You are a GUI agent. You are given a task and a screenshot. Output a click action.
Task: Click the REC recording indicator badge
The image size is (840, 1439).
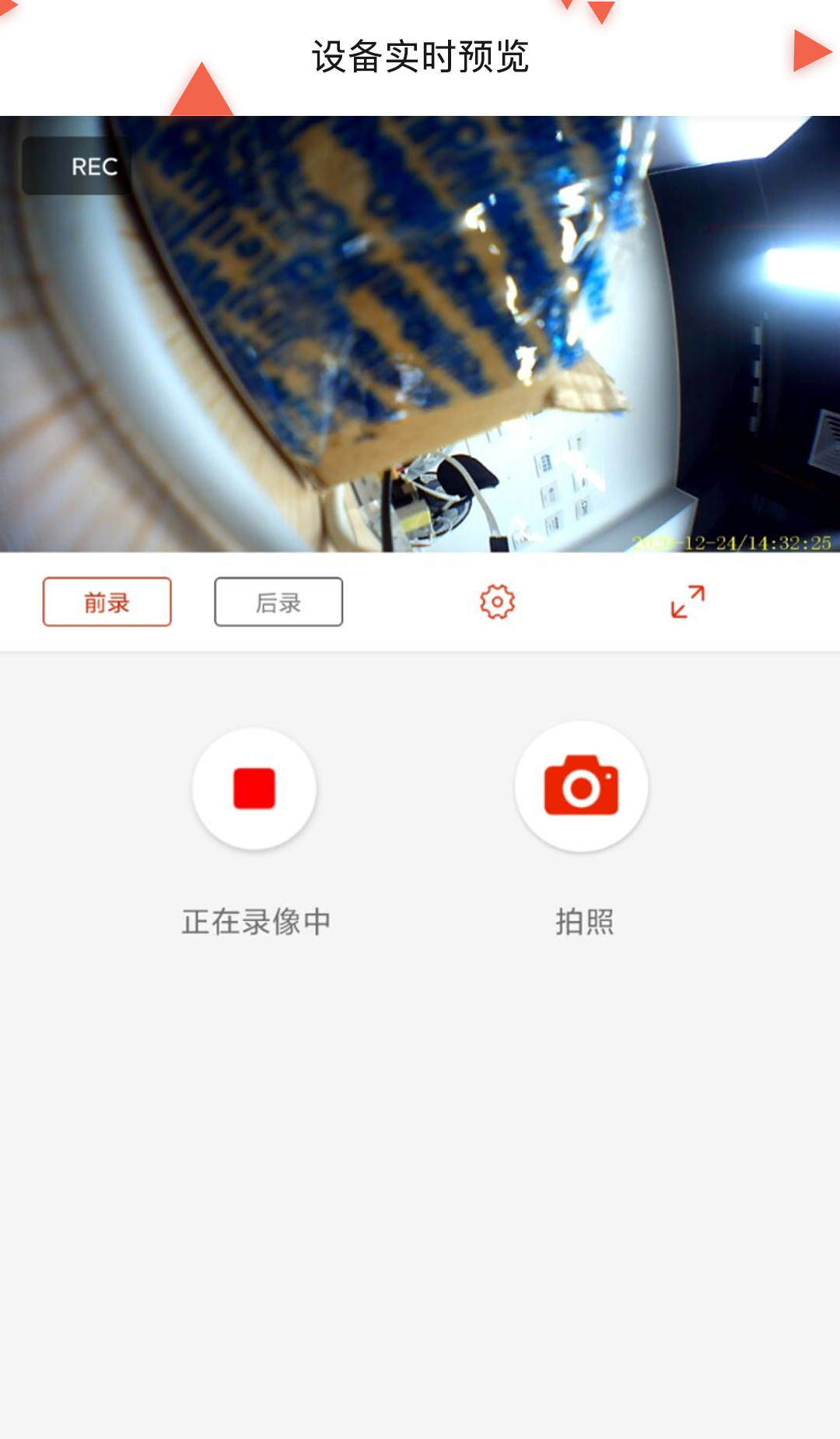click(95, 166)
